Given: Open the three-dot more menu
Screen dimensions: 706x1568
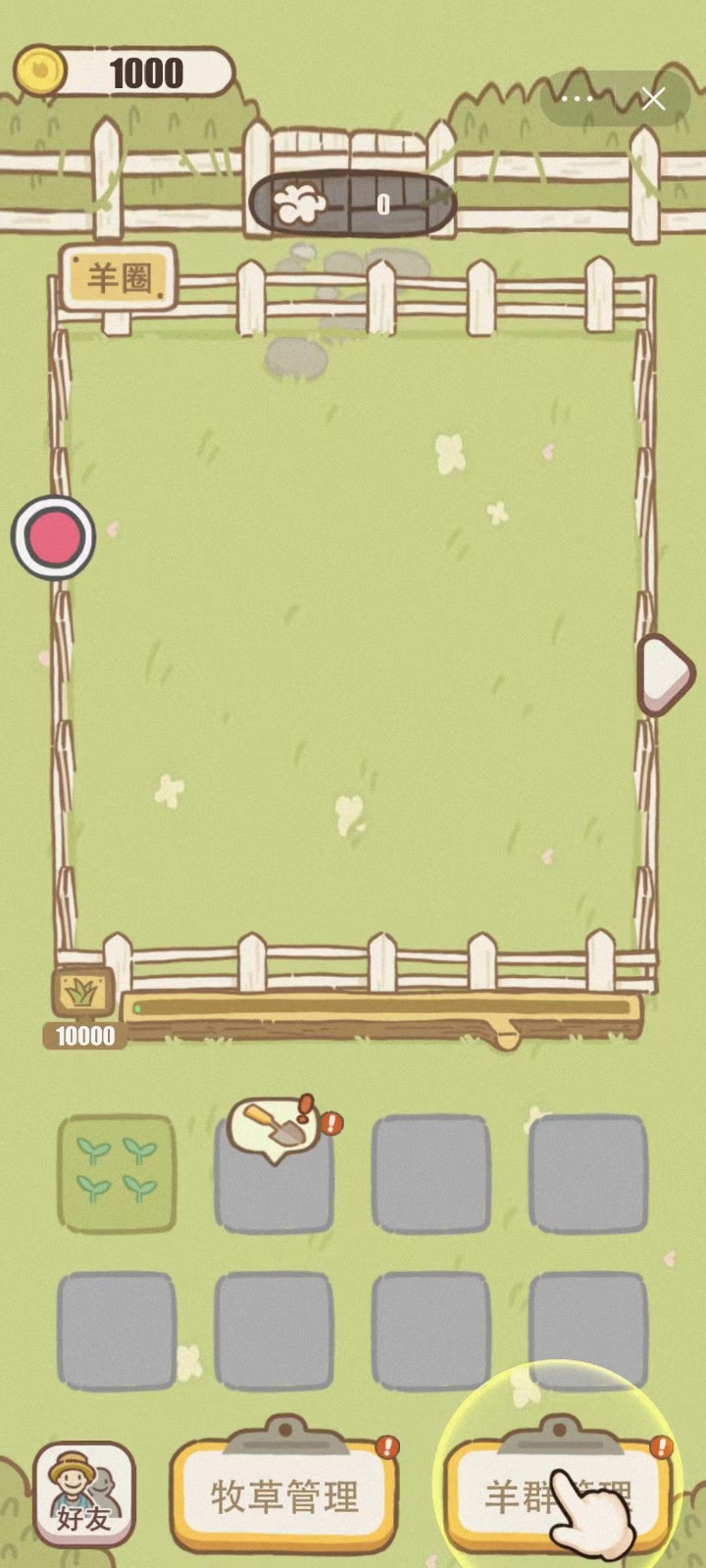Looking at the screenshot, I should 577,99.
